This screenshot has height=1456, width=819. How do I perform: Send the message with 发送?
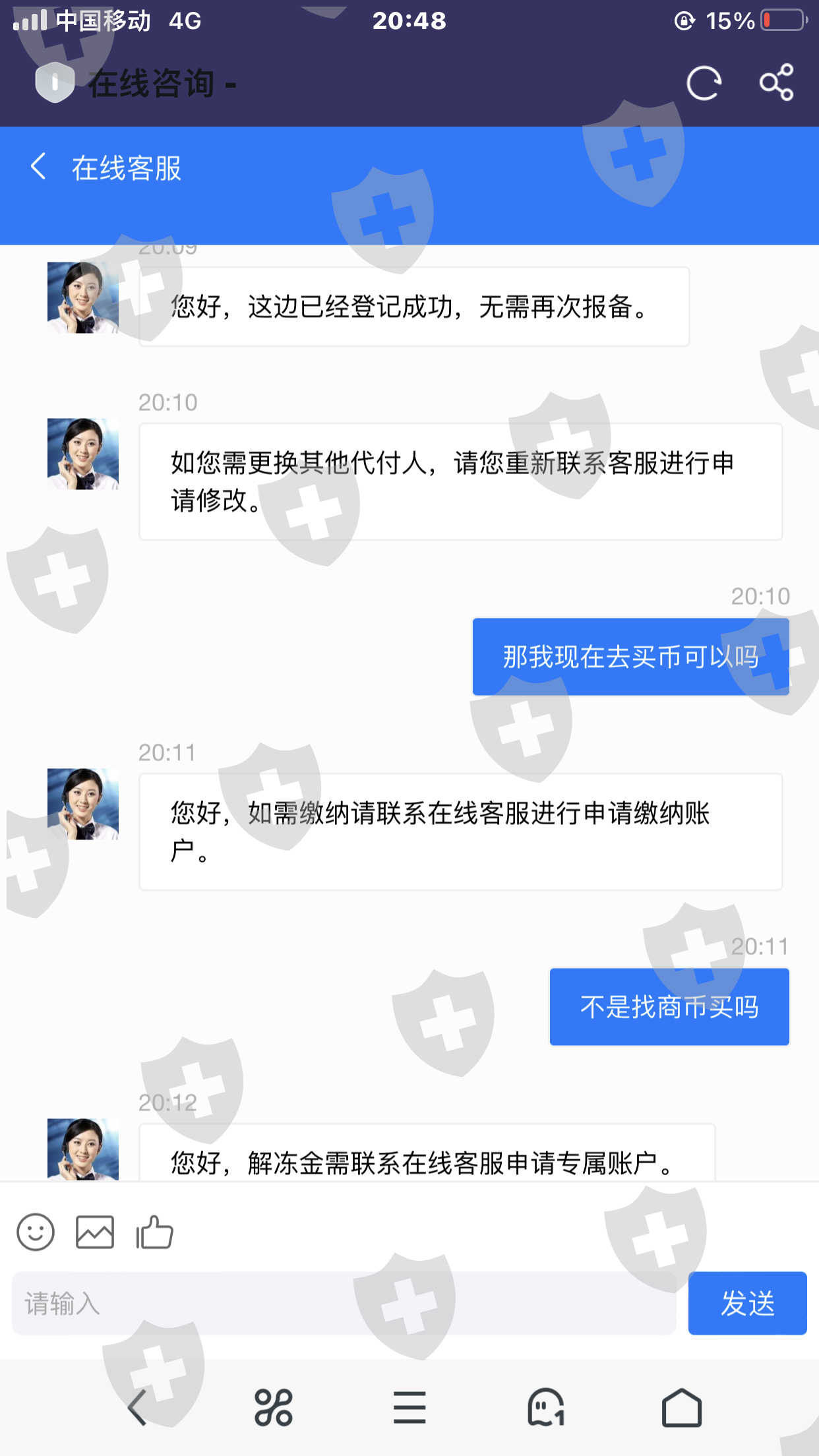747,1304
